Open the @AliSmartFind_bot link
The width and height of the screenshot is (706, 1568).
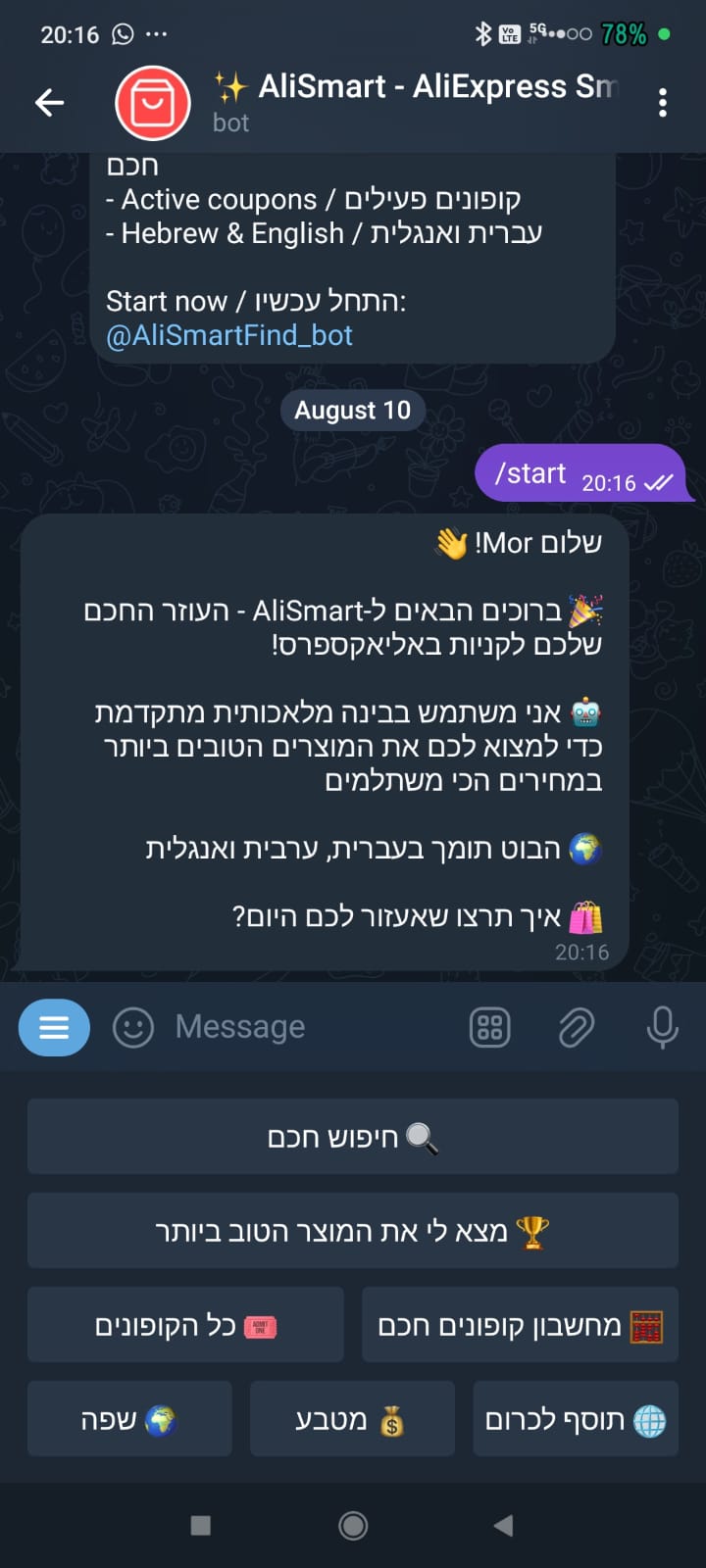(x=229, y=335)
